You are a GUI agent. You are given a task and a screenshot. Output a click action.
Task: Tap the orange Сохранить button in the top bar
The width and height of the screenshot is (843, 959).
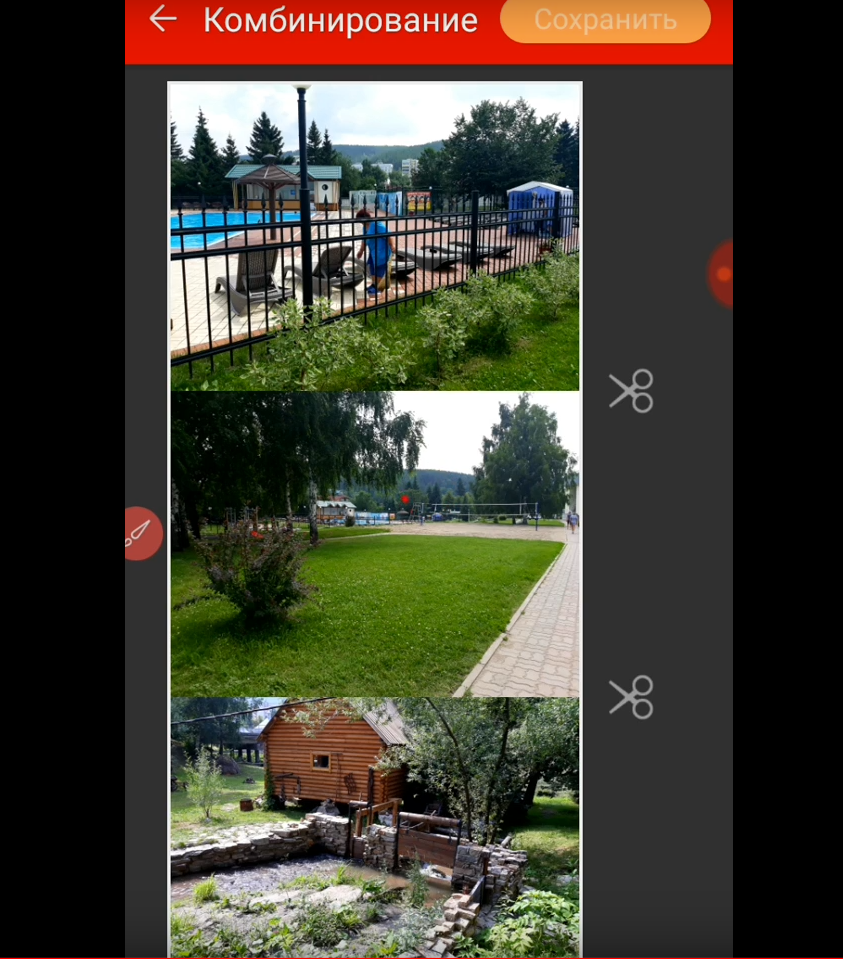pos(605,20)
